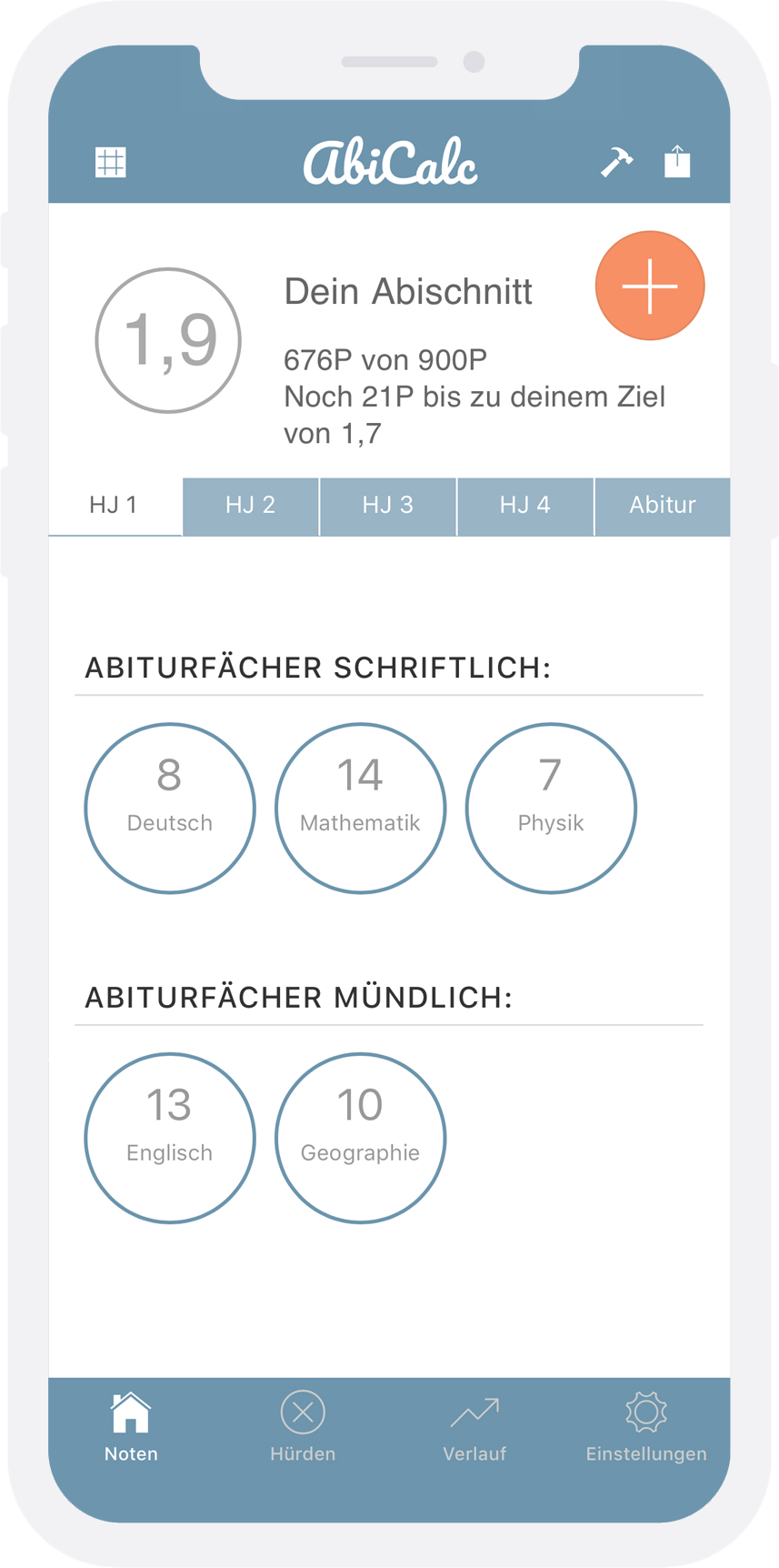The image size is (779, 1568).
Task: Add a new grade with plus button
Action: pos(650,286)
